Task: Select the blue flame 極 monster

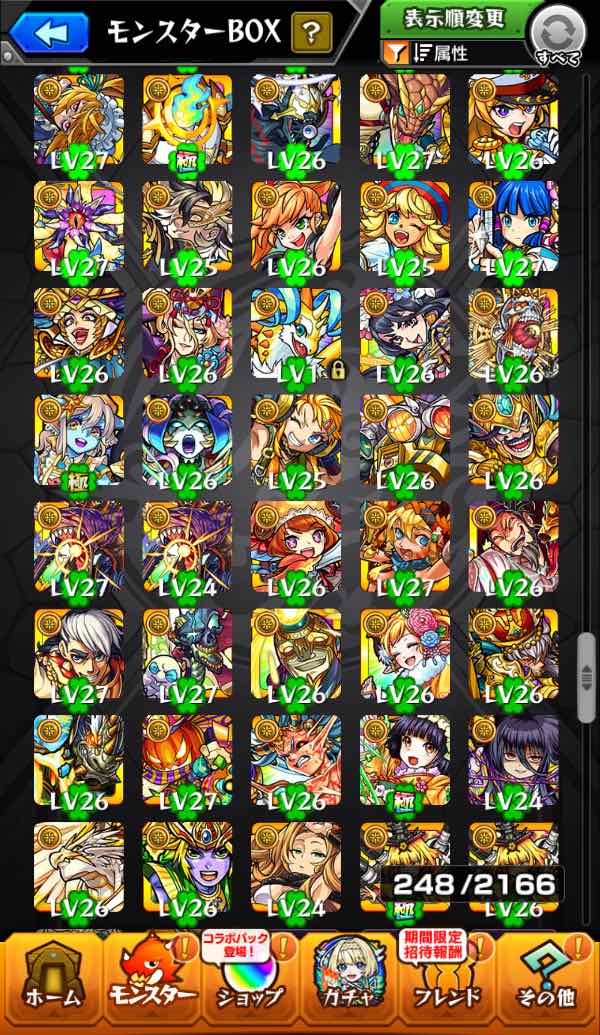Action: [187, 120]
